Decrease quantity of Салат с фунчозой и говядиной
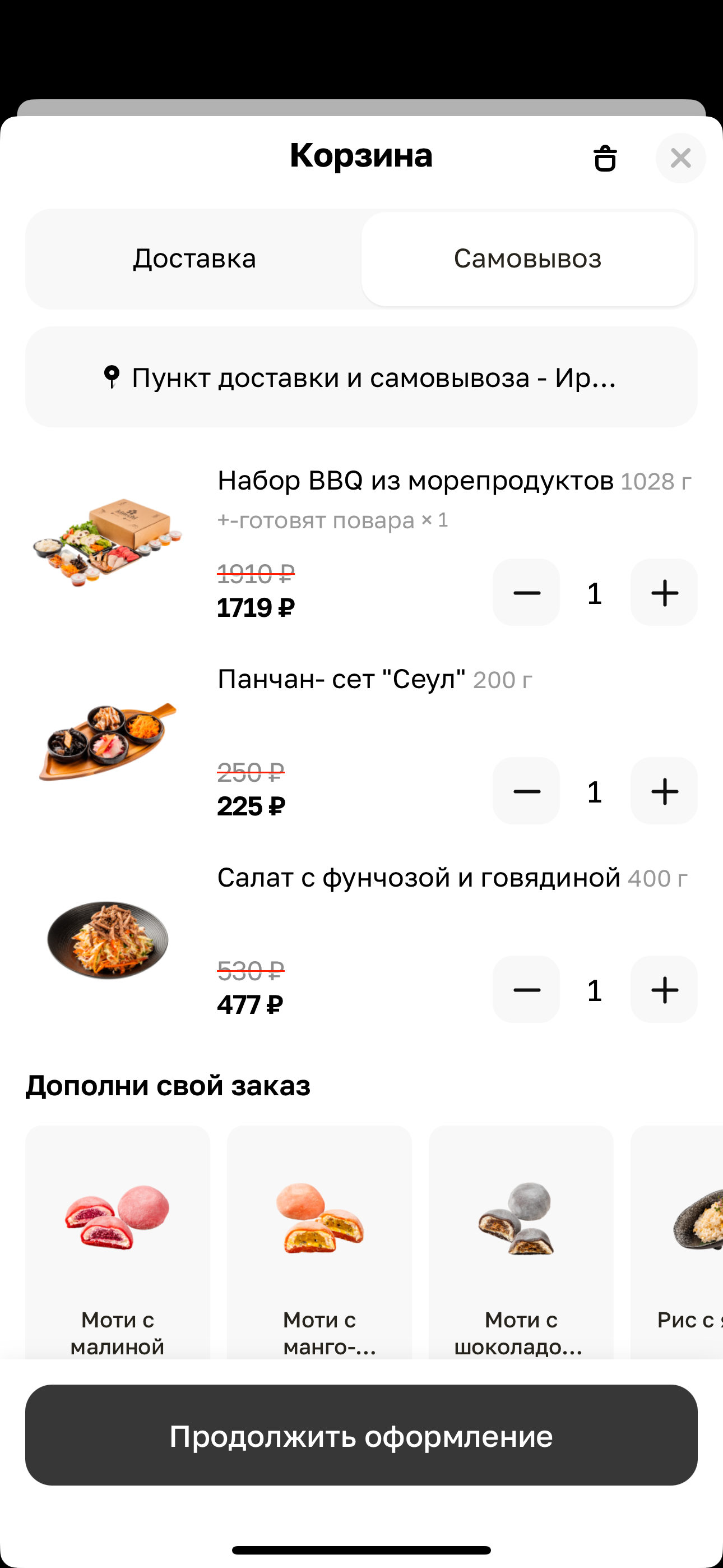The width and height of the screenshot is (723, 1568). point(526,990)
